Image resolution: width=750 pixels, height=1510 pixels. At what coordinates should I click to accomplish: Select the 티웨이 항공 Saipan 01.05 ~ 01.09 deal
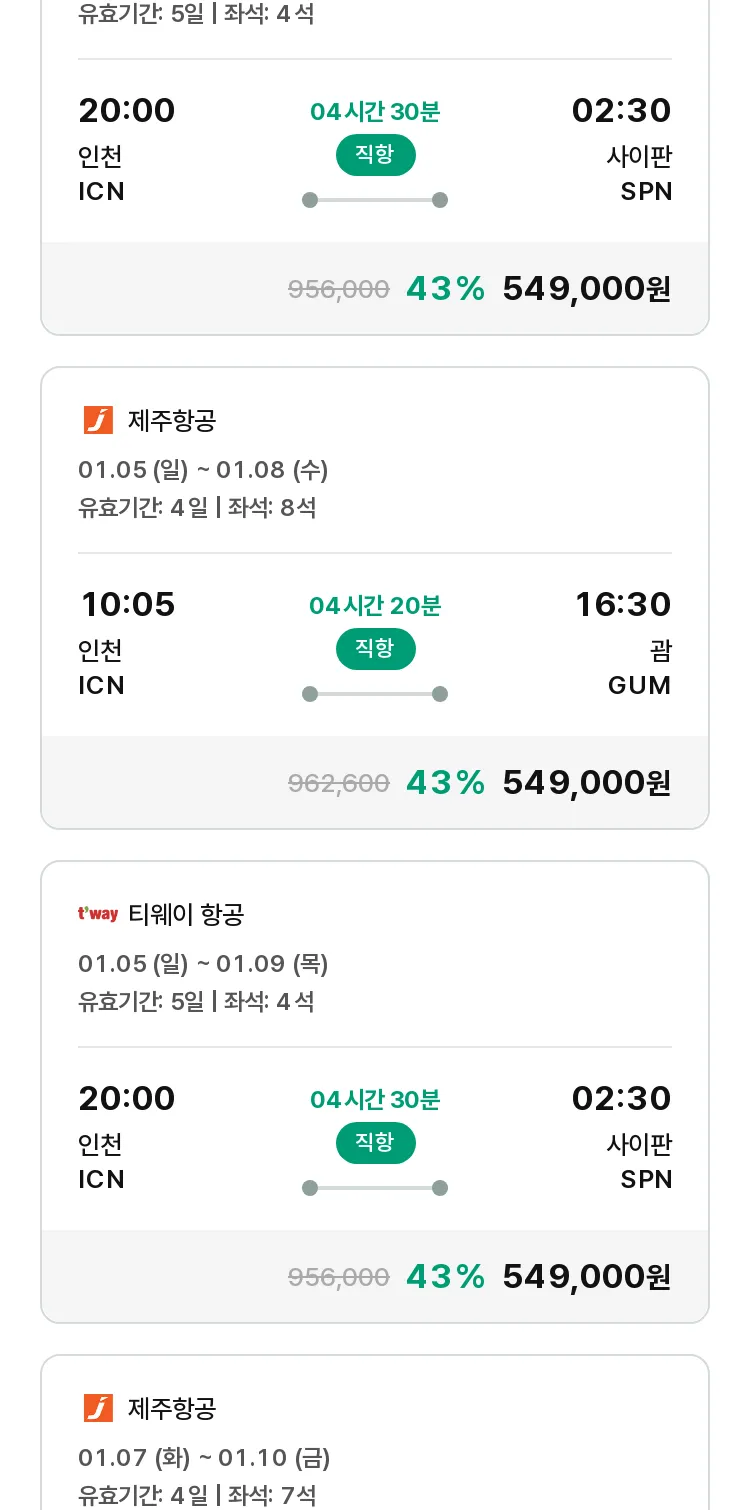click(x=375, y=1092)
